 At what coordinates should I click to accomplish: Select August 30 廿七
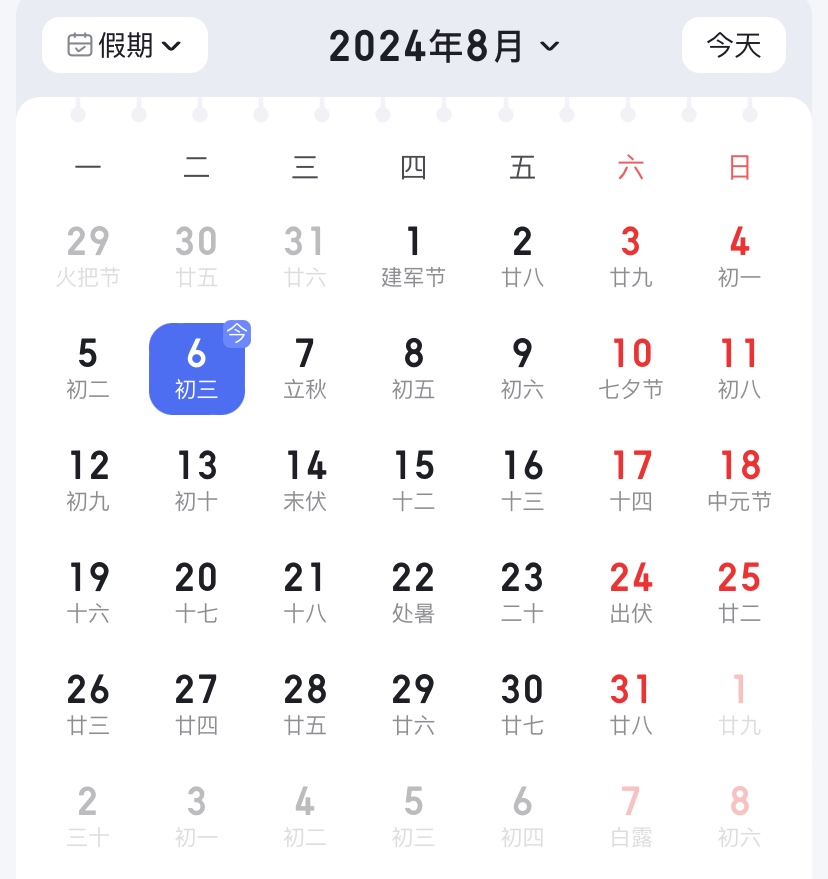click(x=522, y=704)
